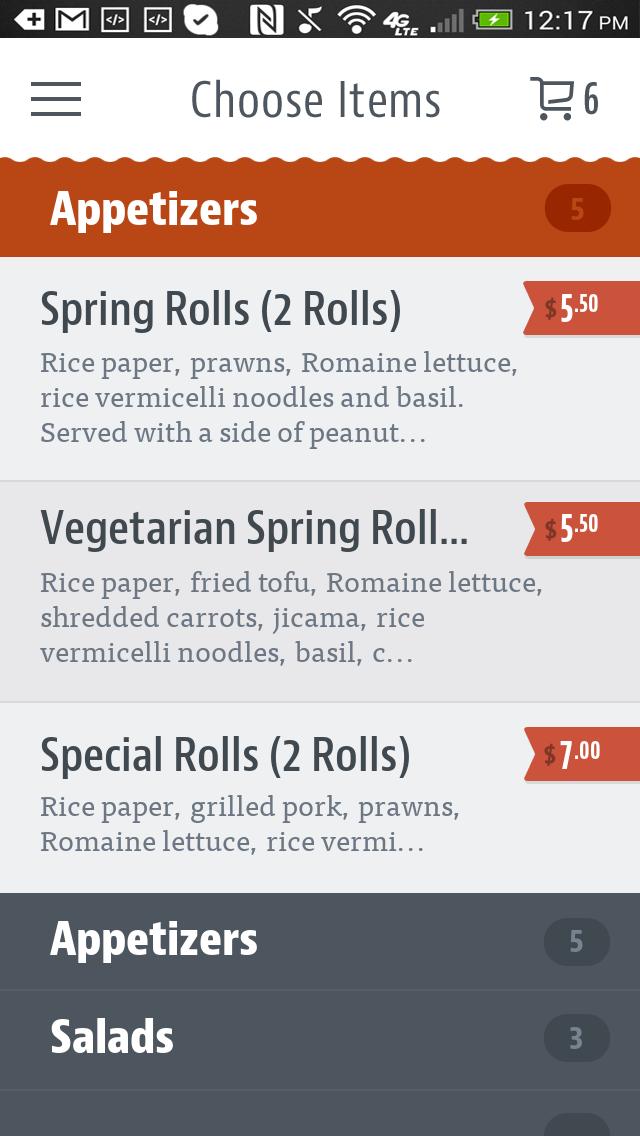This screenshot has height=1136, width=640.
Task: Choose the Vegetarian Spring Rolls item
Action: pos(280,591)
